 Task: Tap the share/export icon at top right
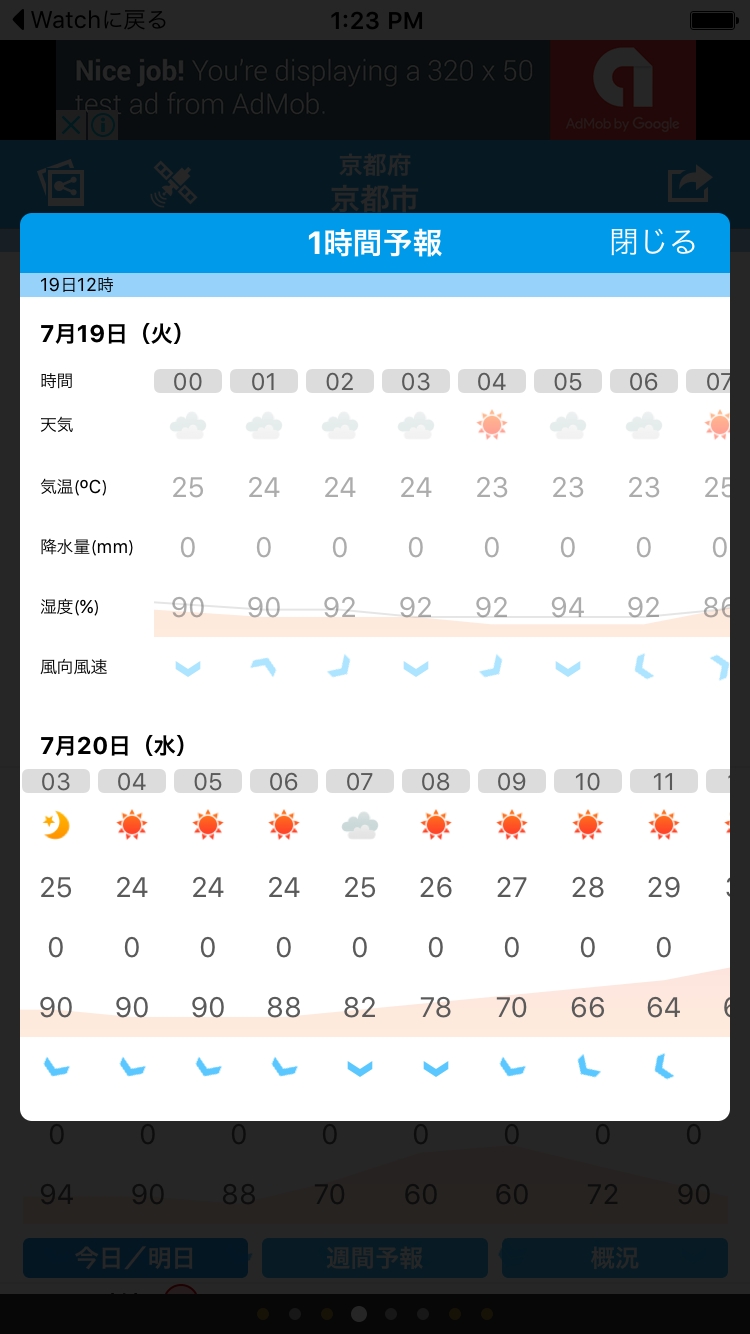[x=688, y=183]
